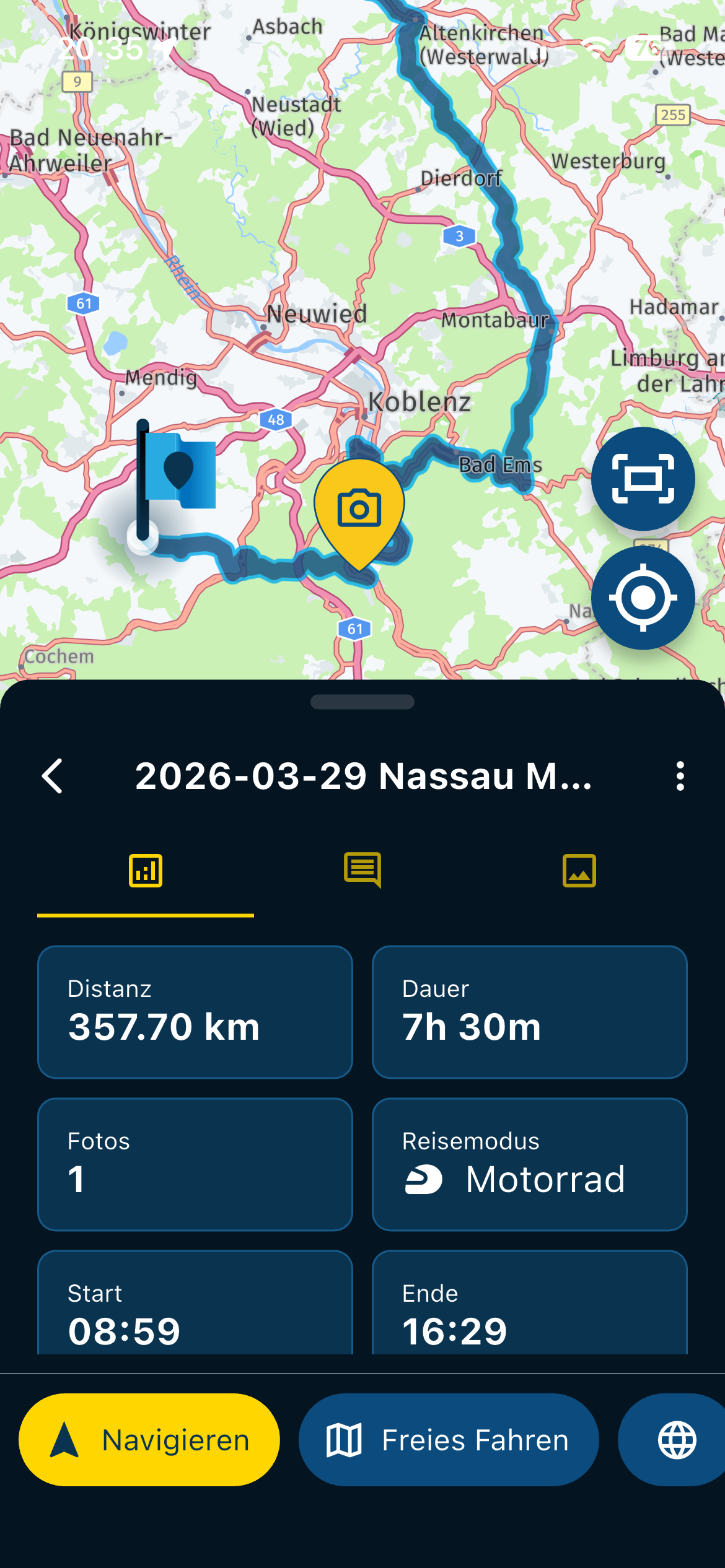725x1568 pixels.
Task: Fit the whole route on the map
Action: [x=643, y=479]
